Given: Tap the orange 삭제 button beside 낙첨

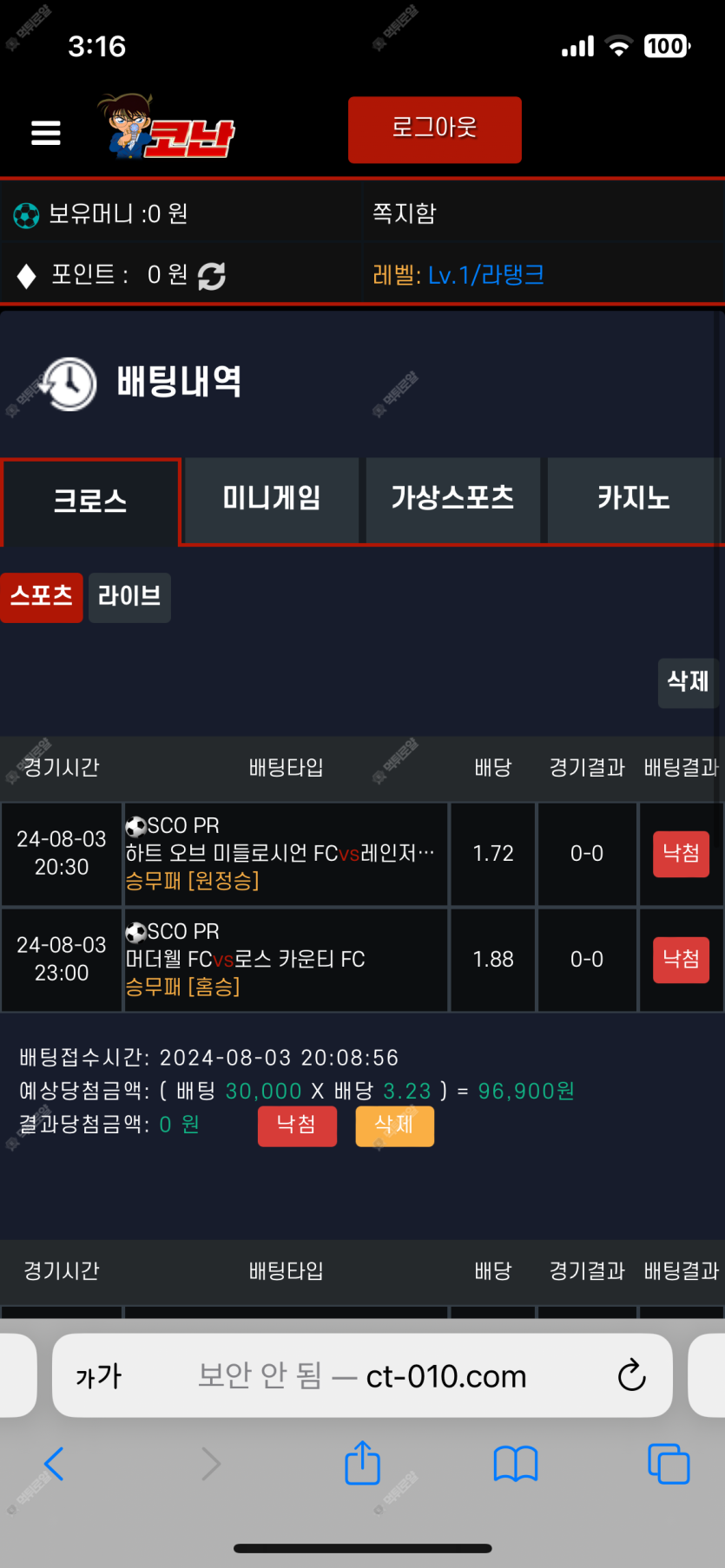Looking at the screenshot, I should coord(394,1126).
